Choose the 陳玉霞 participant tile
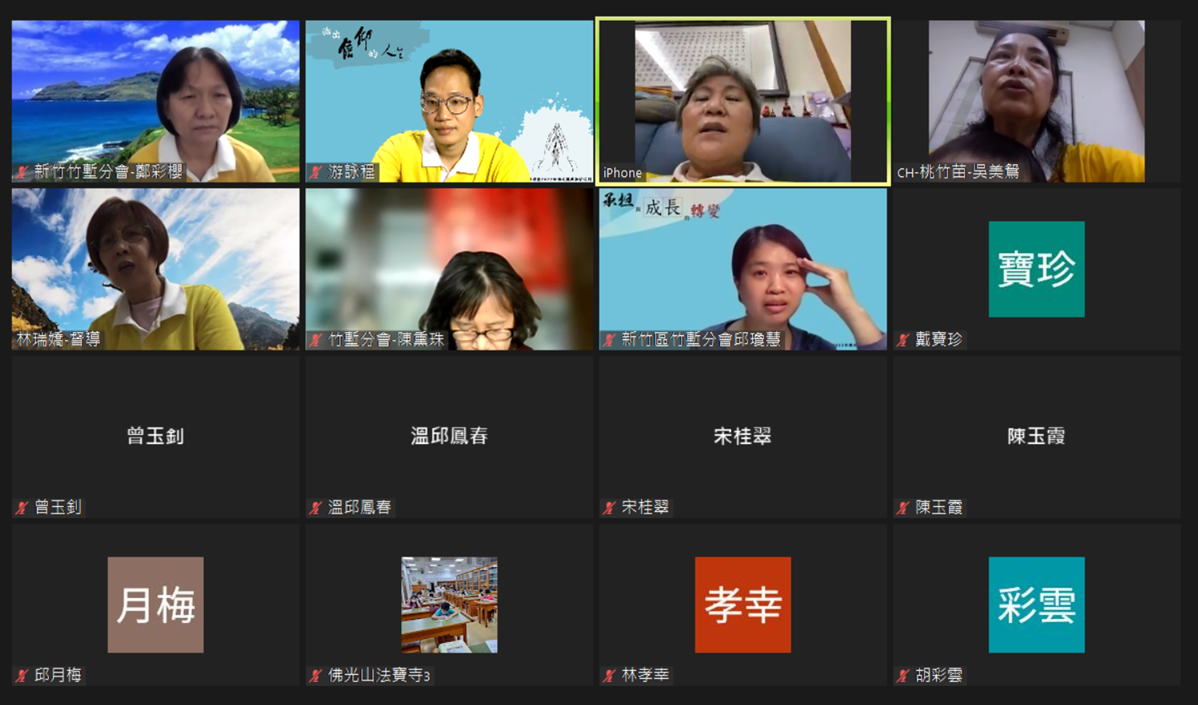This screenshot has height=705, width=1198. pos(1036,437)
